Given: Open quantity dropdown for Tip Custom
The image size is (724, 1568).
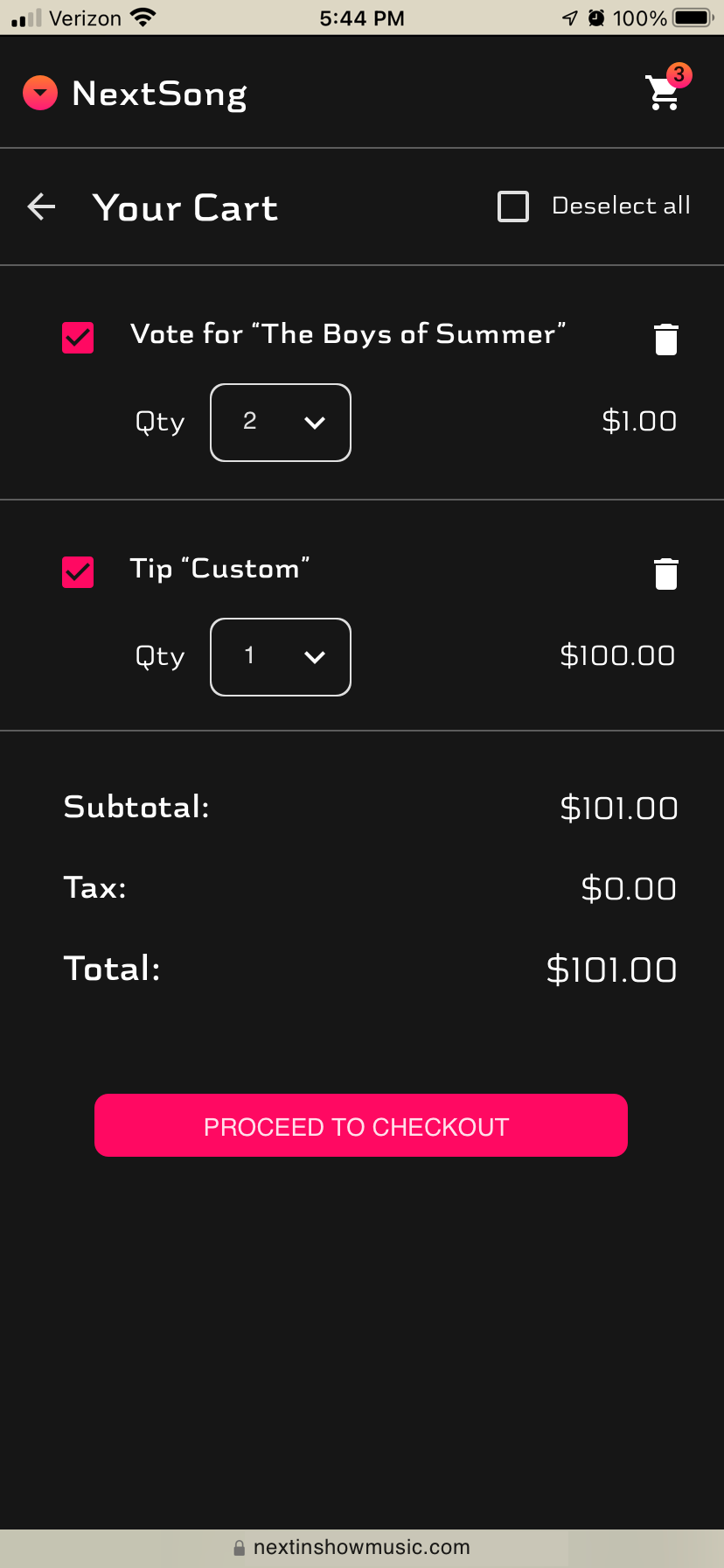Looking at the screenshot, I should [x=281, y=657].
